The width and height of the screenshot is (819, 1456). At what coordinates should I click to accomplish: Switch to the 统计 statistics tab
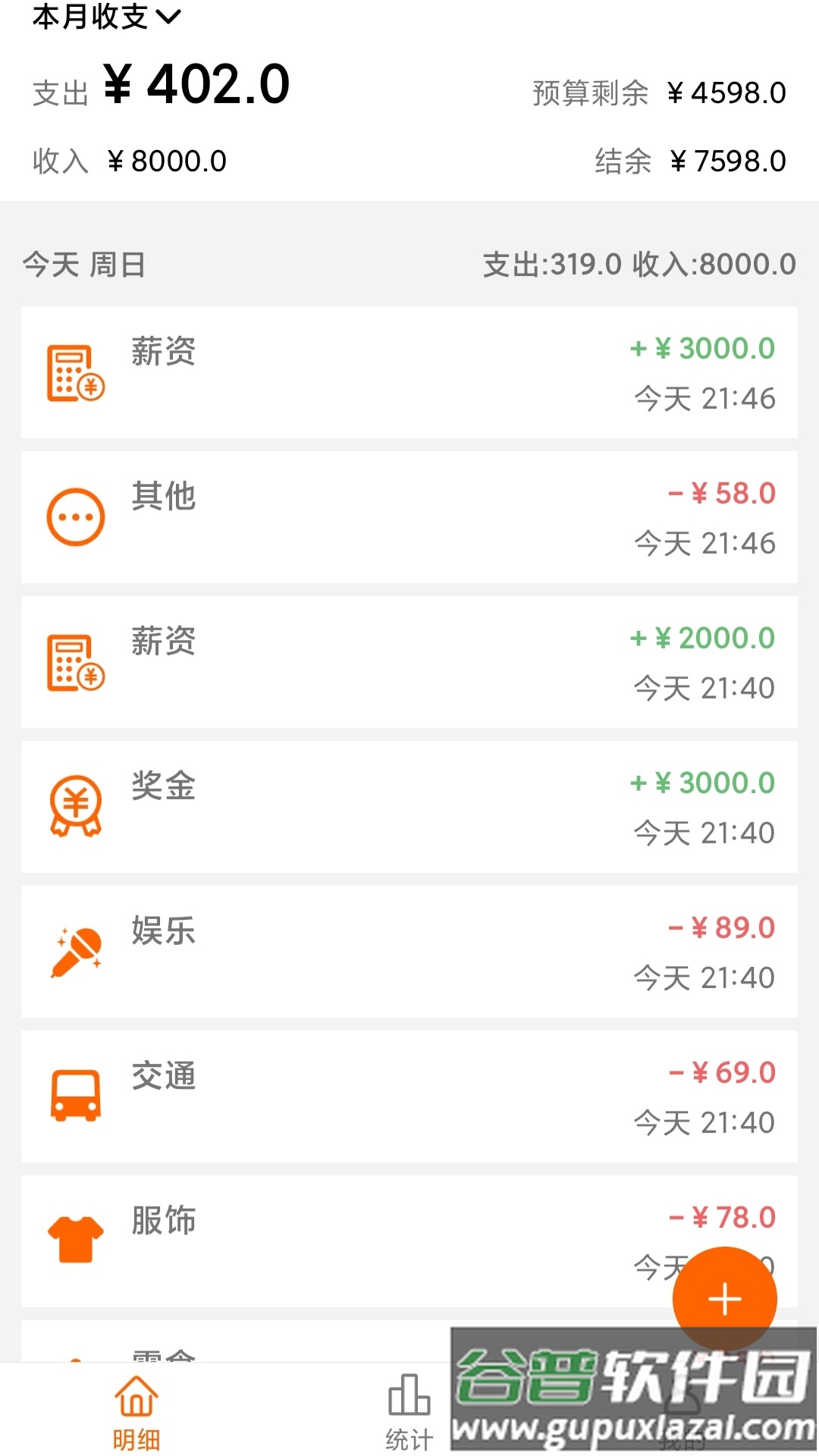pos(409,1418)
